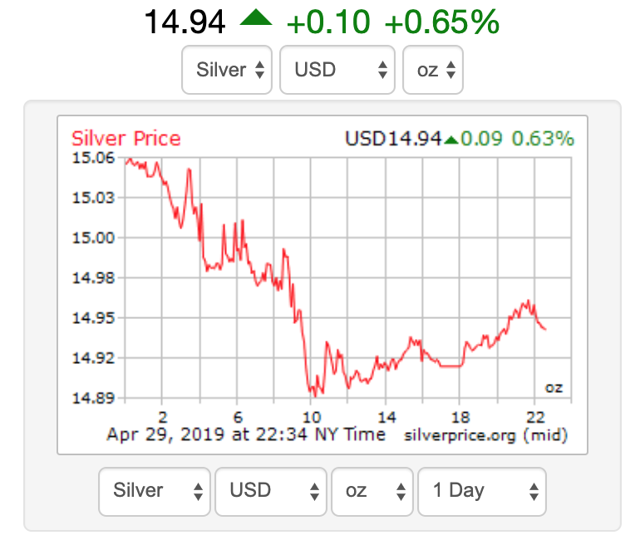
Task: Open the USD currency dropdown below the chart
Action: tap(270, 491)
